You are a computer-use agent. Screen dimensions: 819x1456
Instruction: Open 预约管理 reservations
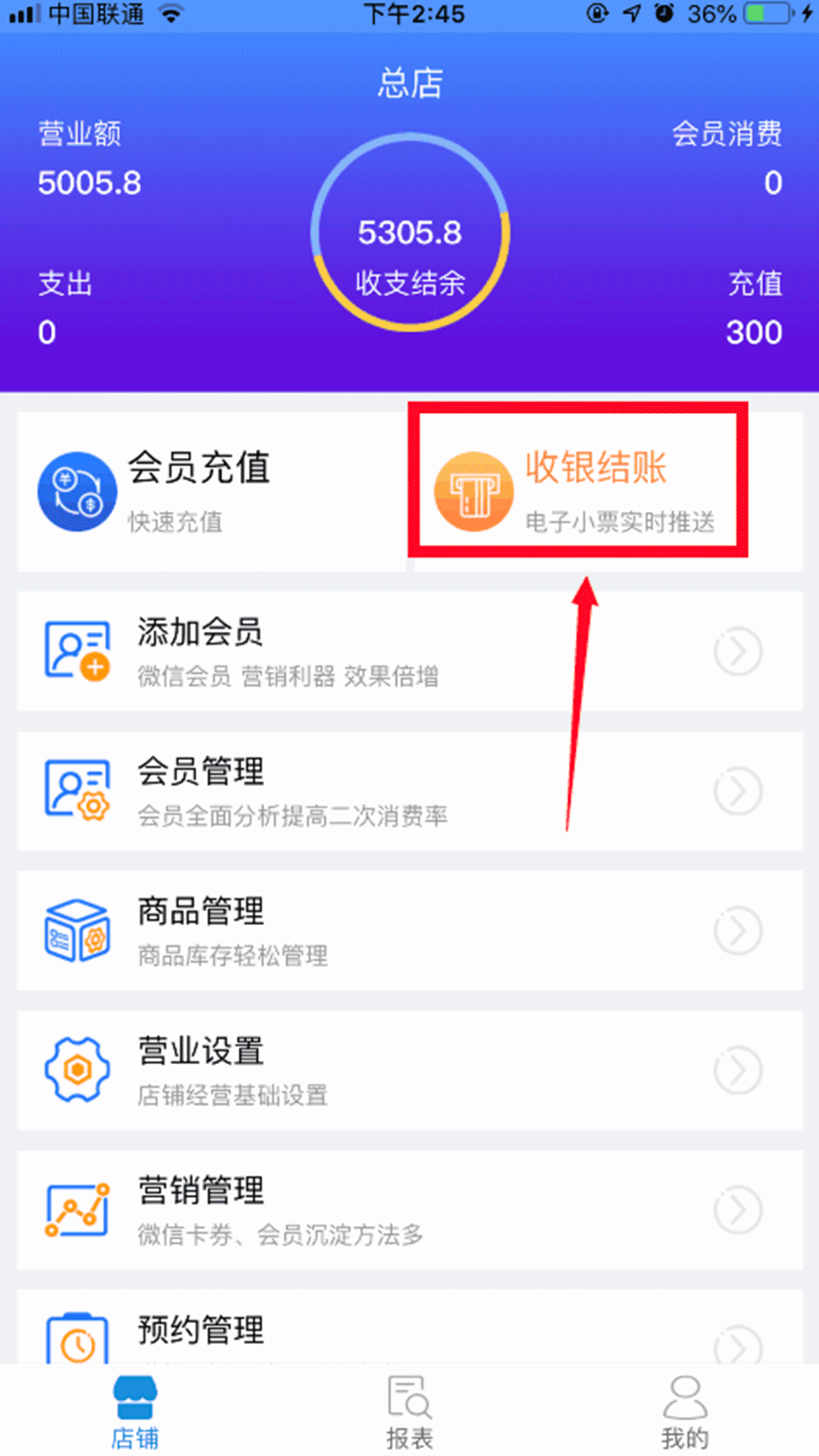coord(409,1332)
